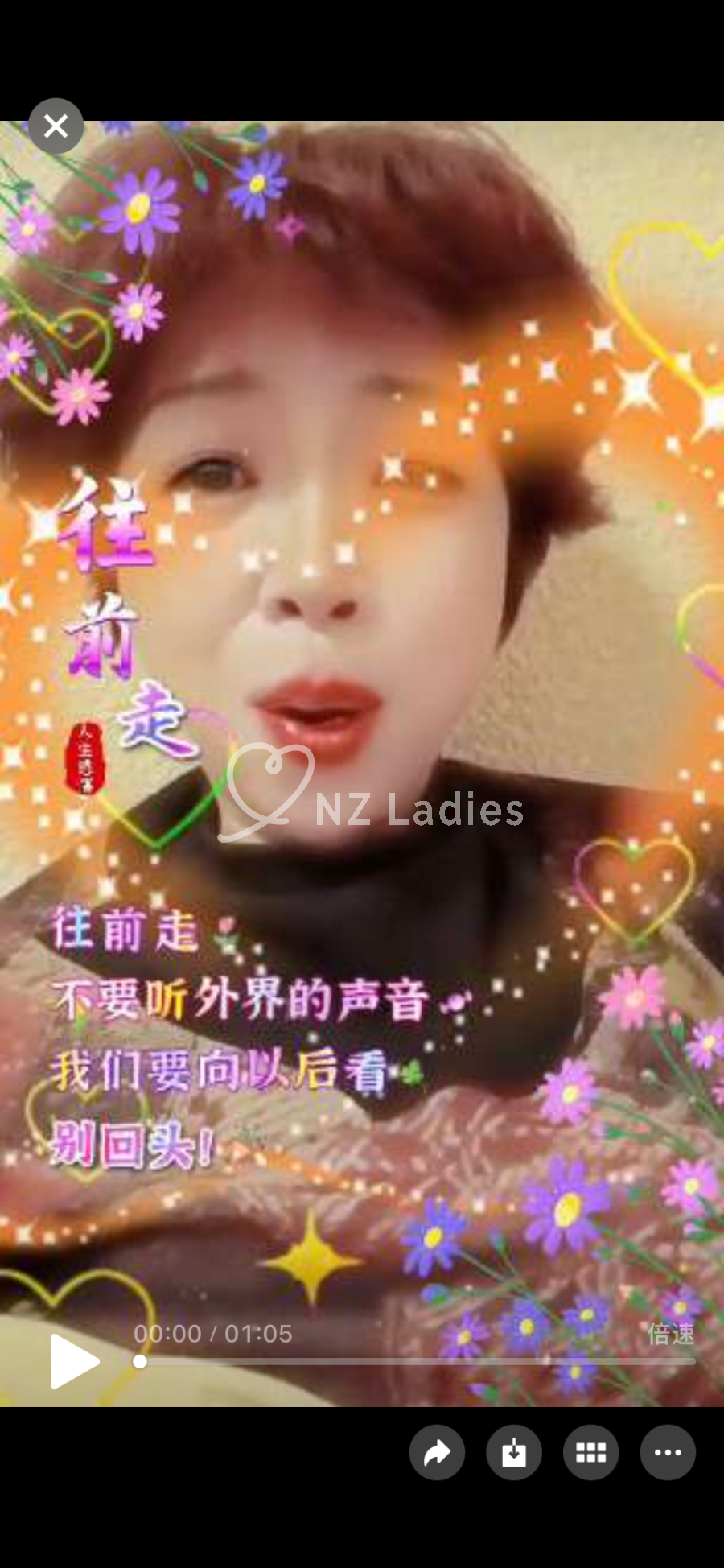Open playback speed (倍速) options
Image resolution: width=724 pixels, height=1568 pixels.
pyautogui.click(x=670, y=1334)
